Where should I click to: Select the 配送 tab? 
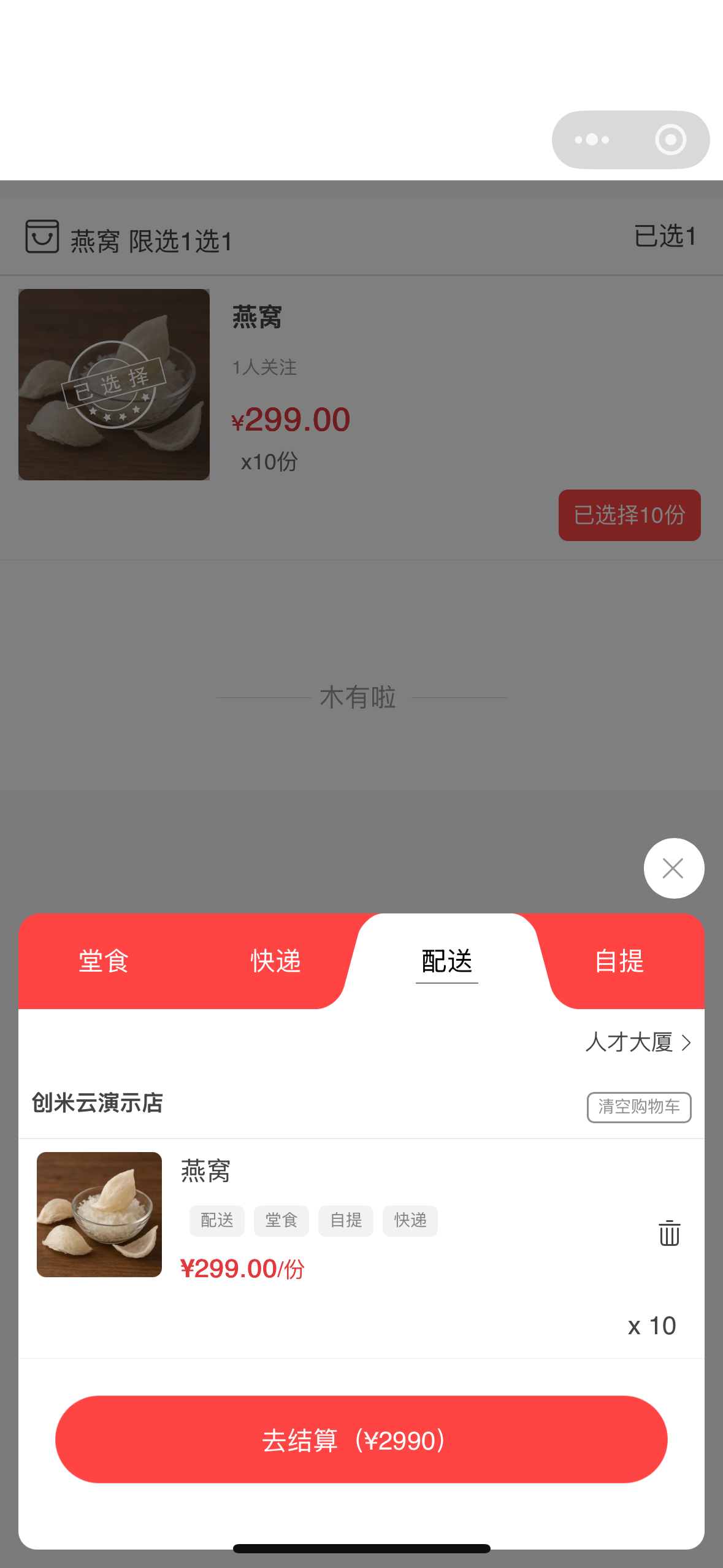446,961
